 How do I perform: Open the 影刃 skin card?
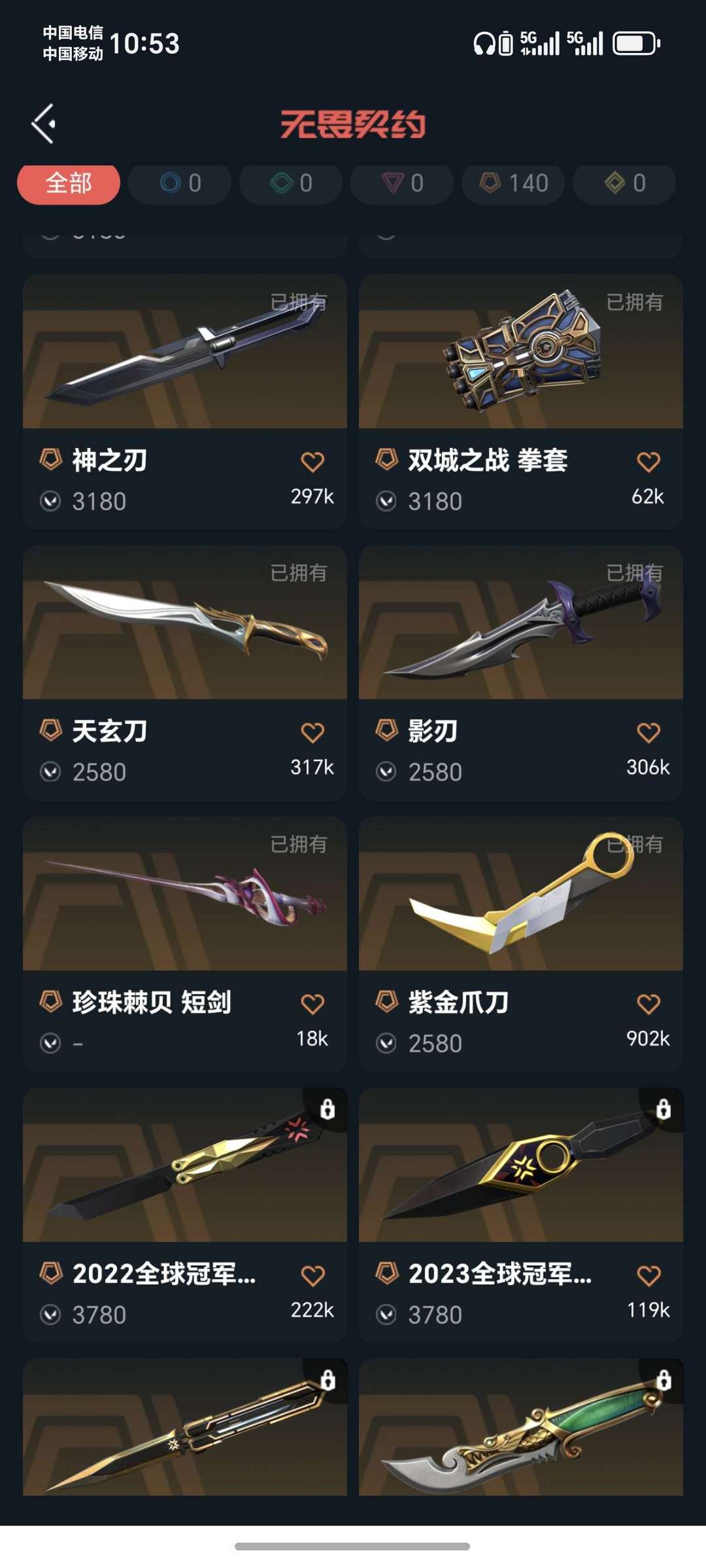click(521, 672)
